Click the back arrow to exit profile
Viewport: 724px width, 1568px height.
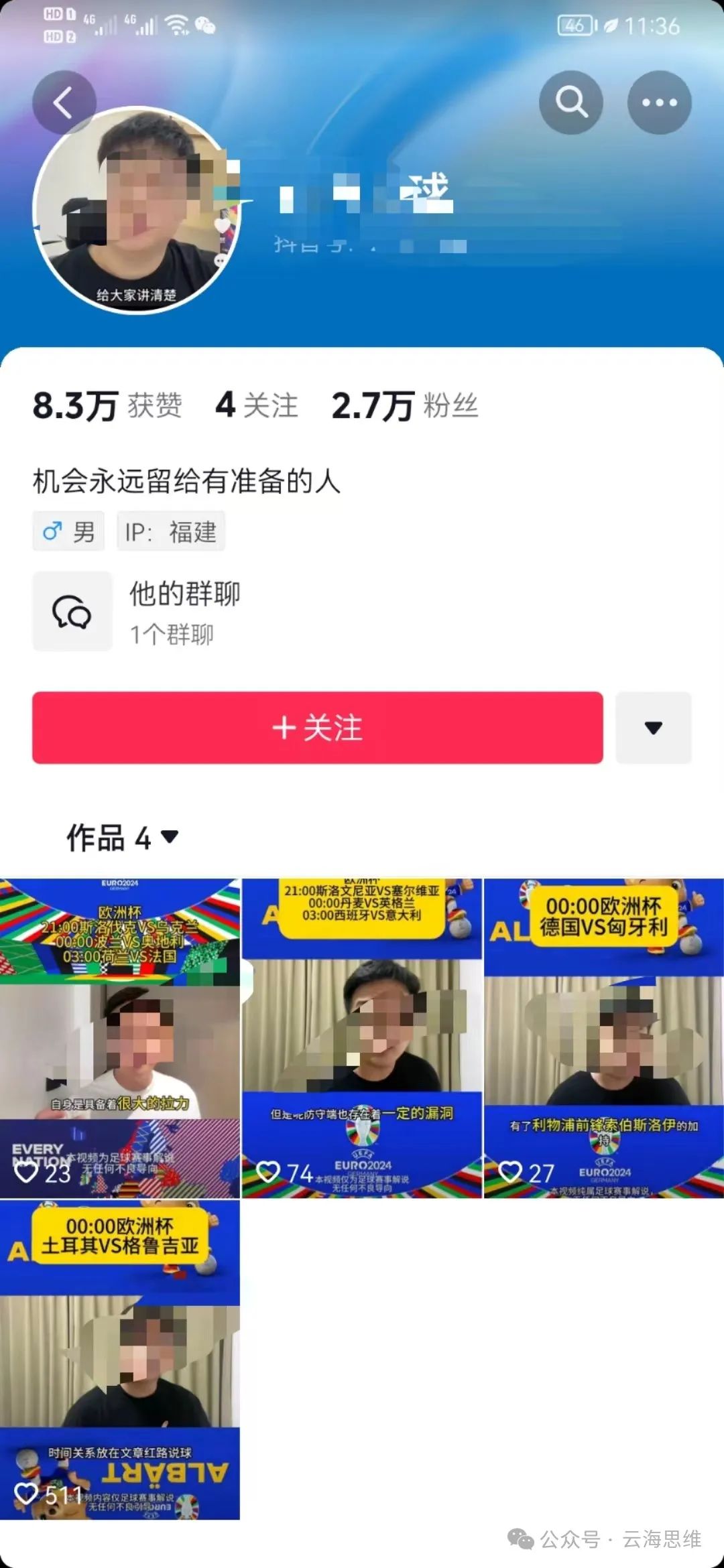click(64, 102)
